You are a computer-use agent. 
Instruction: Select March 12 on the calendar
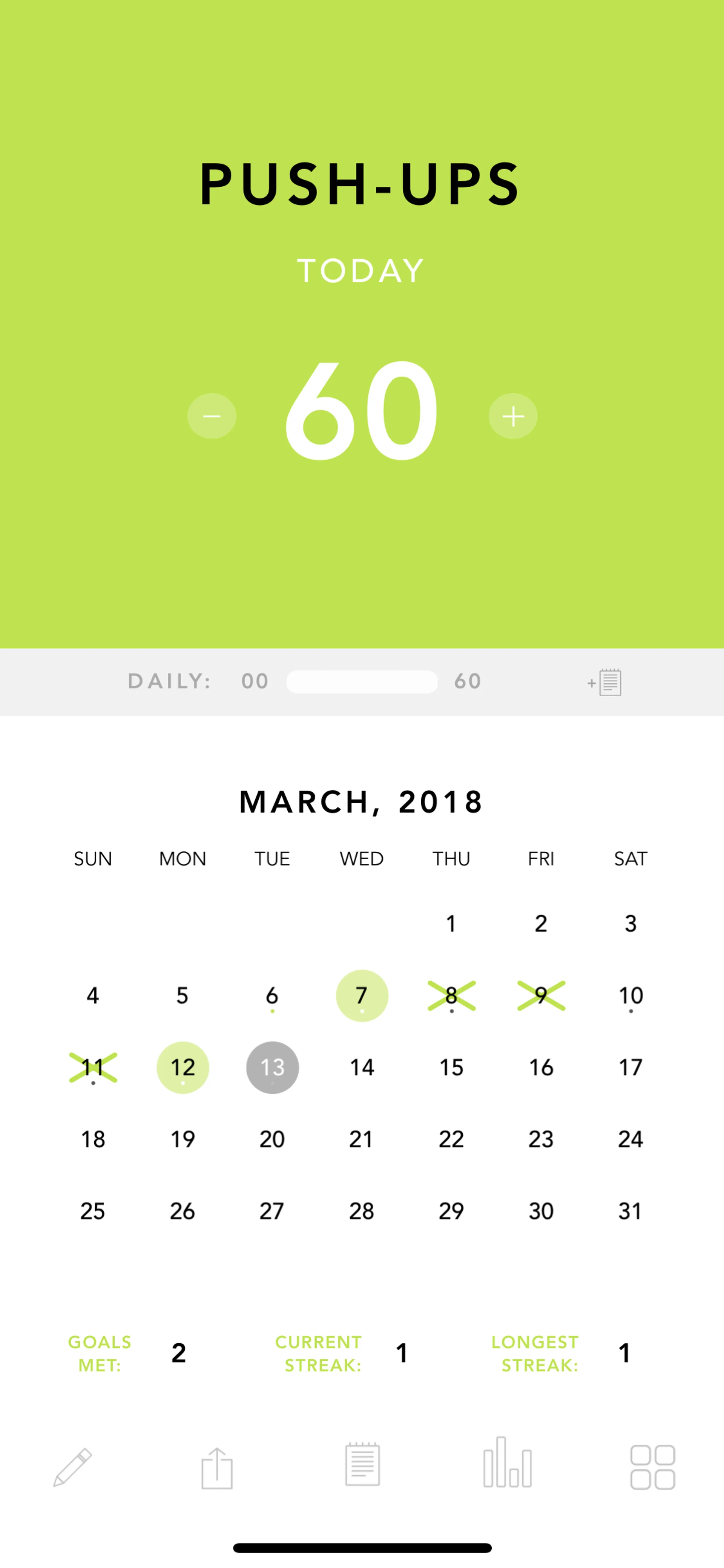pyautogui.click(x=183, y=1067)
